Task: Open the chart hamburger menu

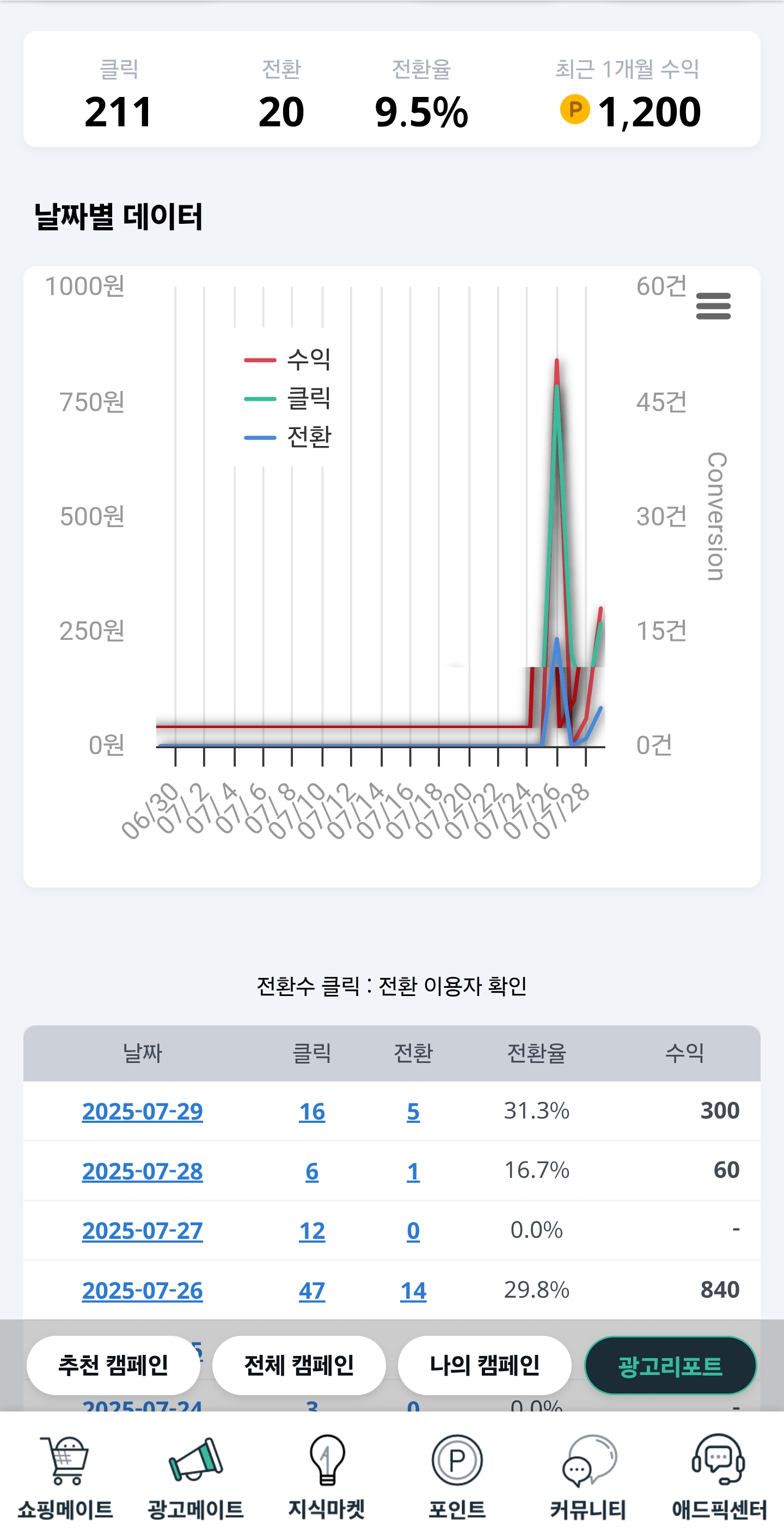Action: [x=713, y=306]
